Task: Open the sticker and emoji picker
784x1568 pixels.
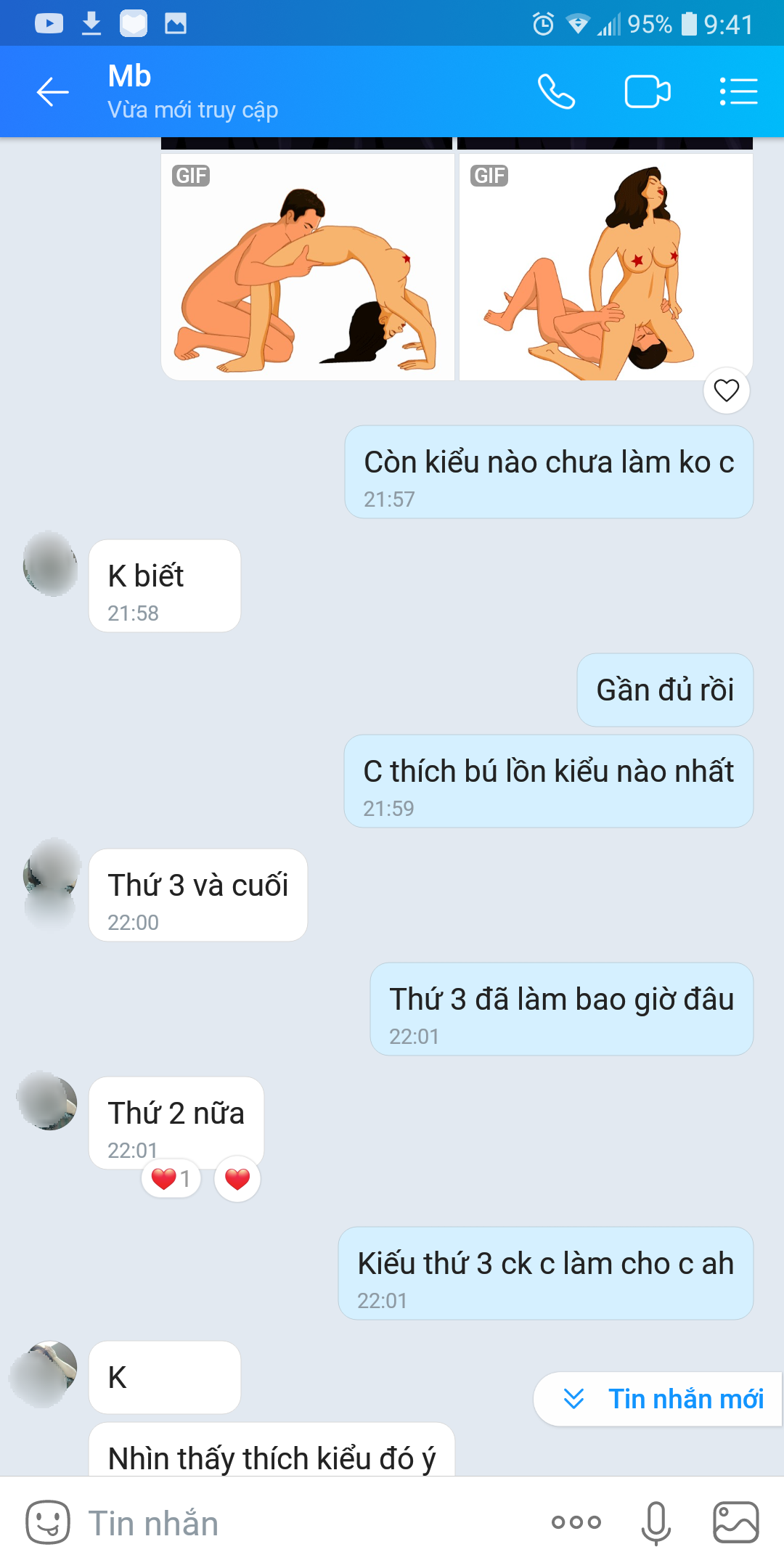Action: tap(48, 1522)
